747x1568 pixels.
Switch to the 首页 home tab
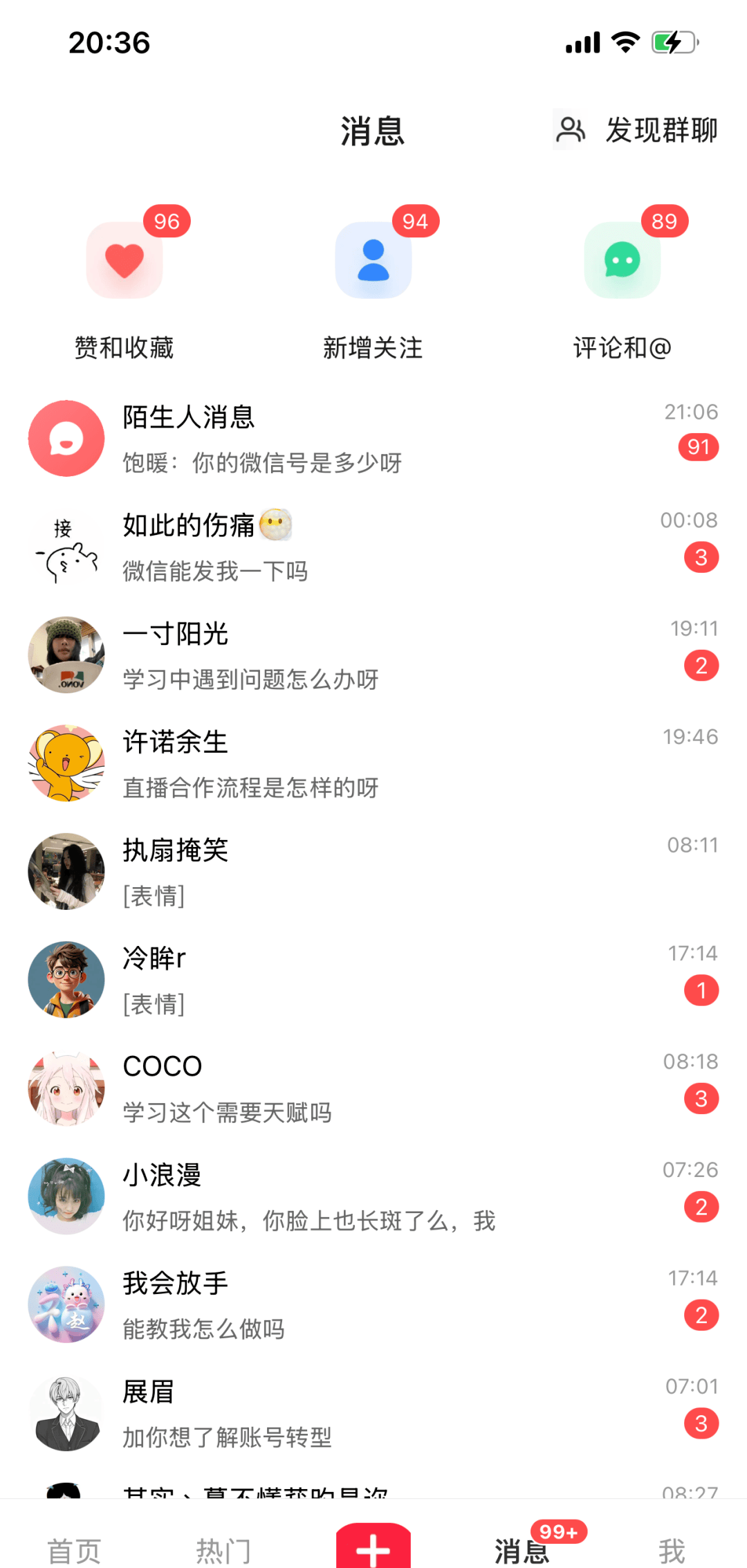tap(75, 1550)
